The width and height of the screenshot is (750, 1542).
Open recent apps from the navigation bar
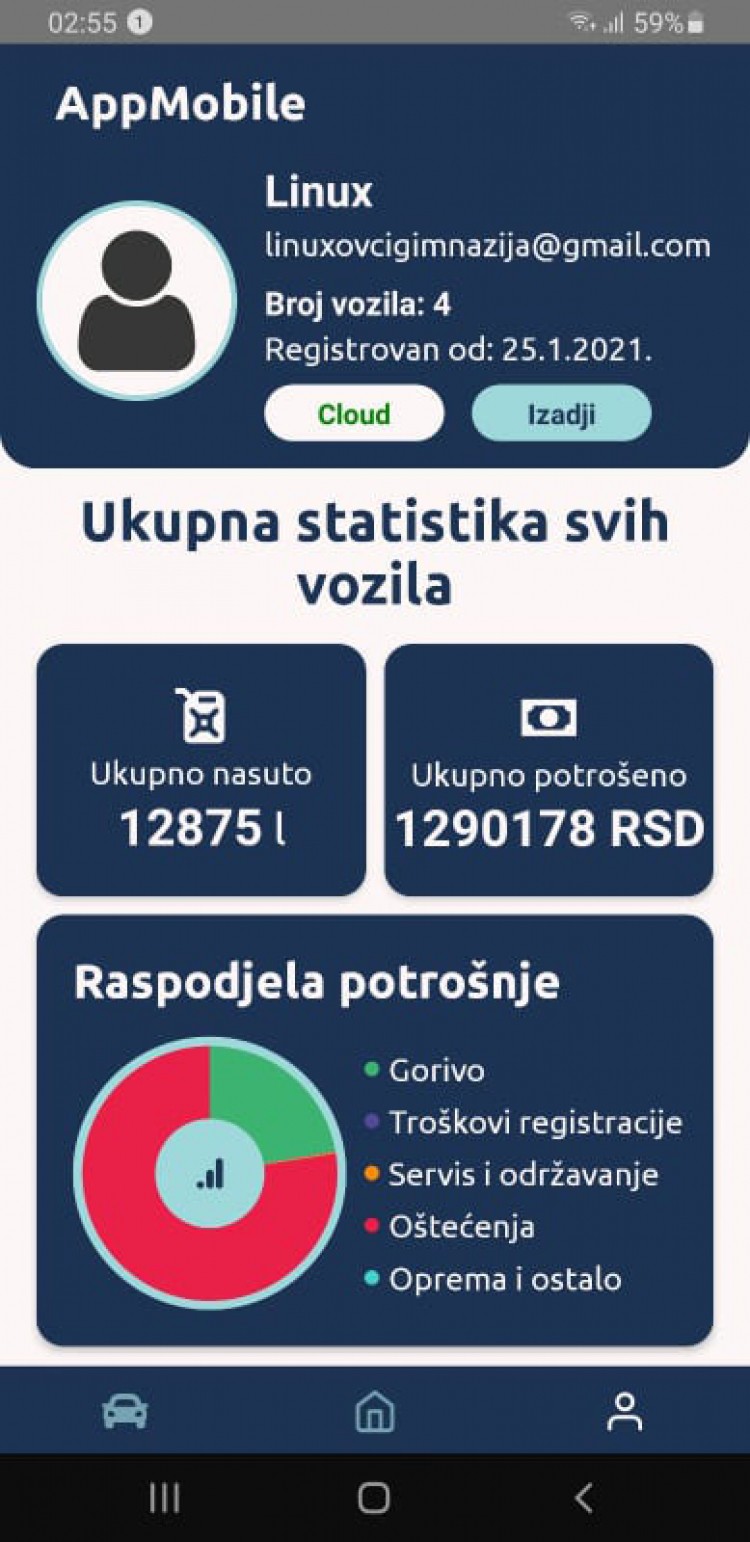(165, 1497)
